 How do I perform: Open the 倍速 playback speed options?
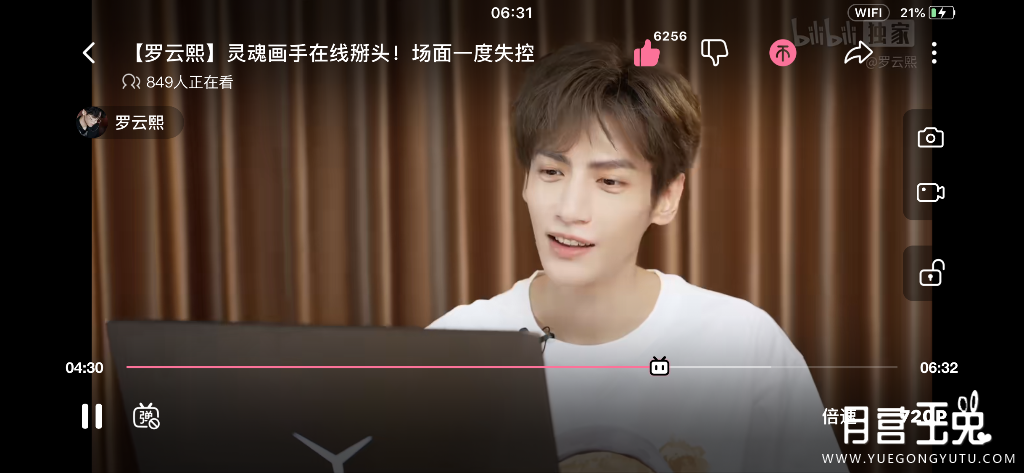point(838,416)
